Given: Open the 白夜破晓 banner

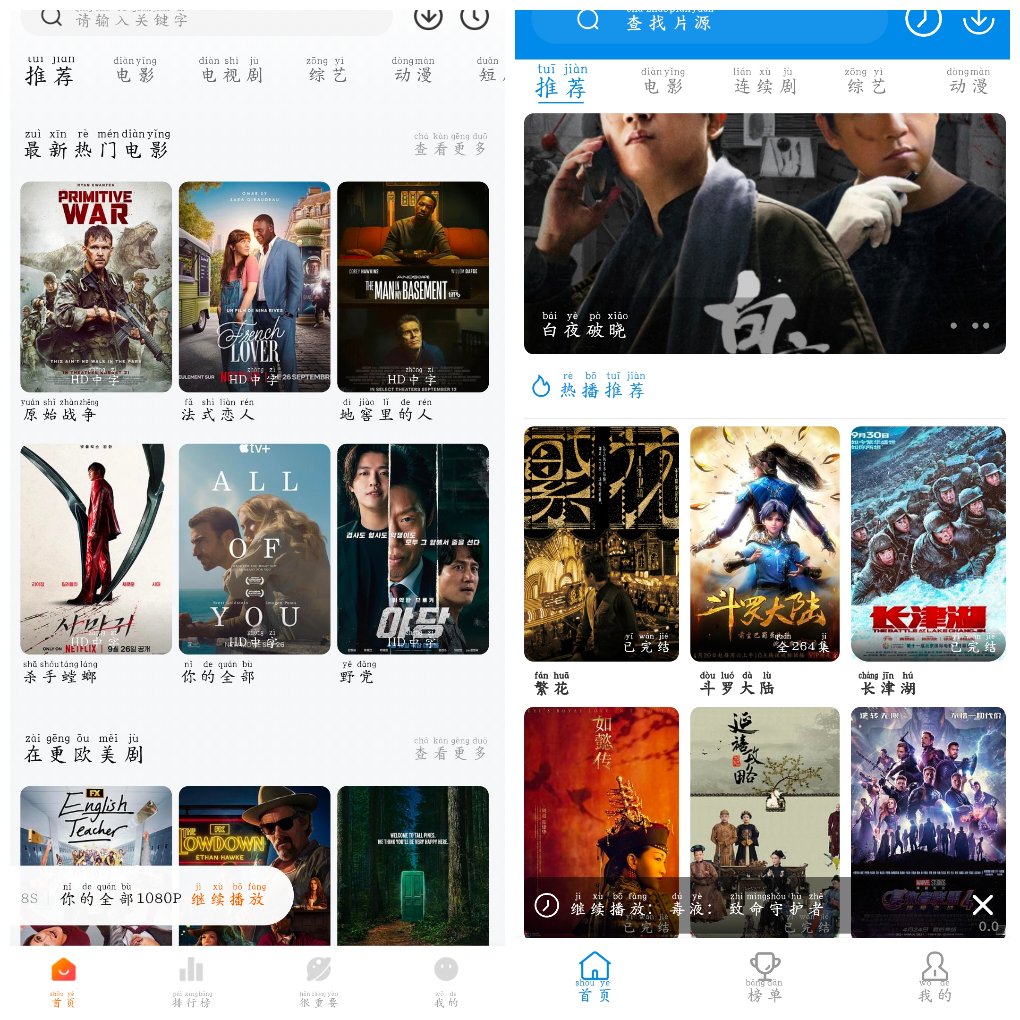Looking at the screenshot, I should click(x=765, y=233).
